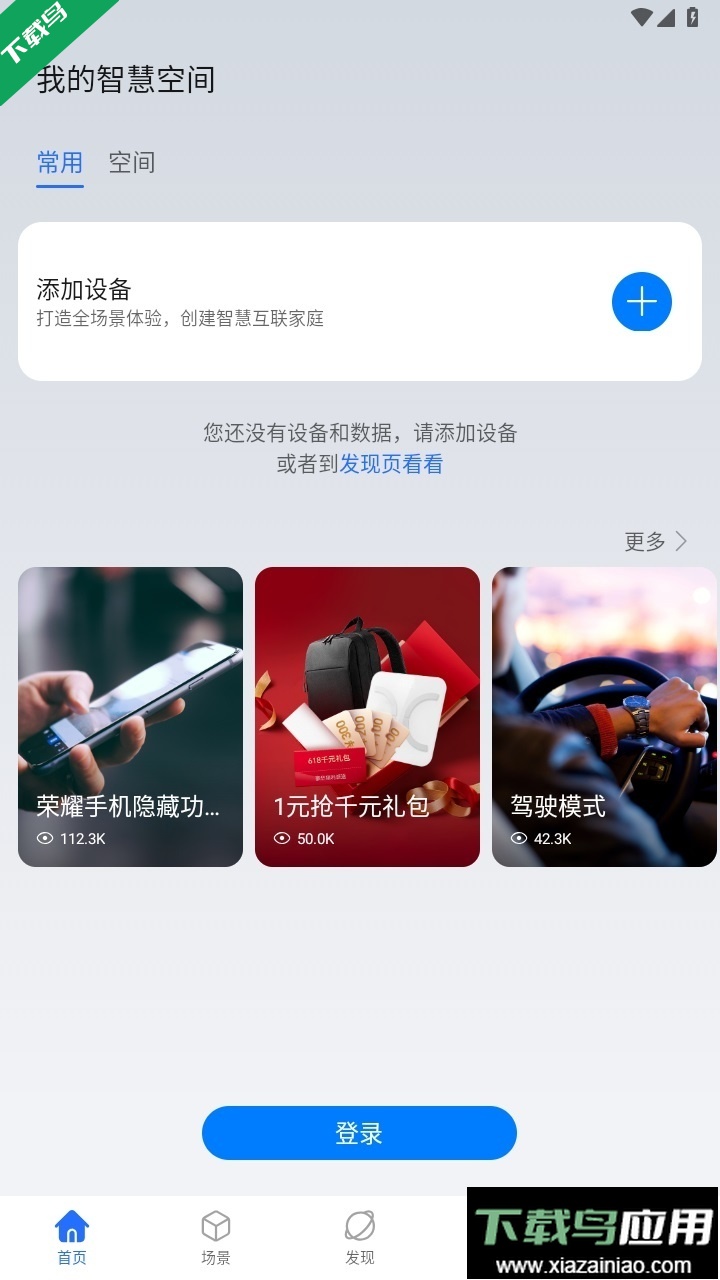Viewport: 720px width, 1280px height.
Task: Tap the blue plus icon to add a device
Action: (641, 301)
